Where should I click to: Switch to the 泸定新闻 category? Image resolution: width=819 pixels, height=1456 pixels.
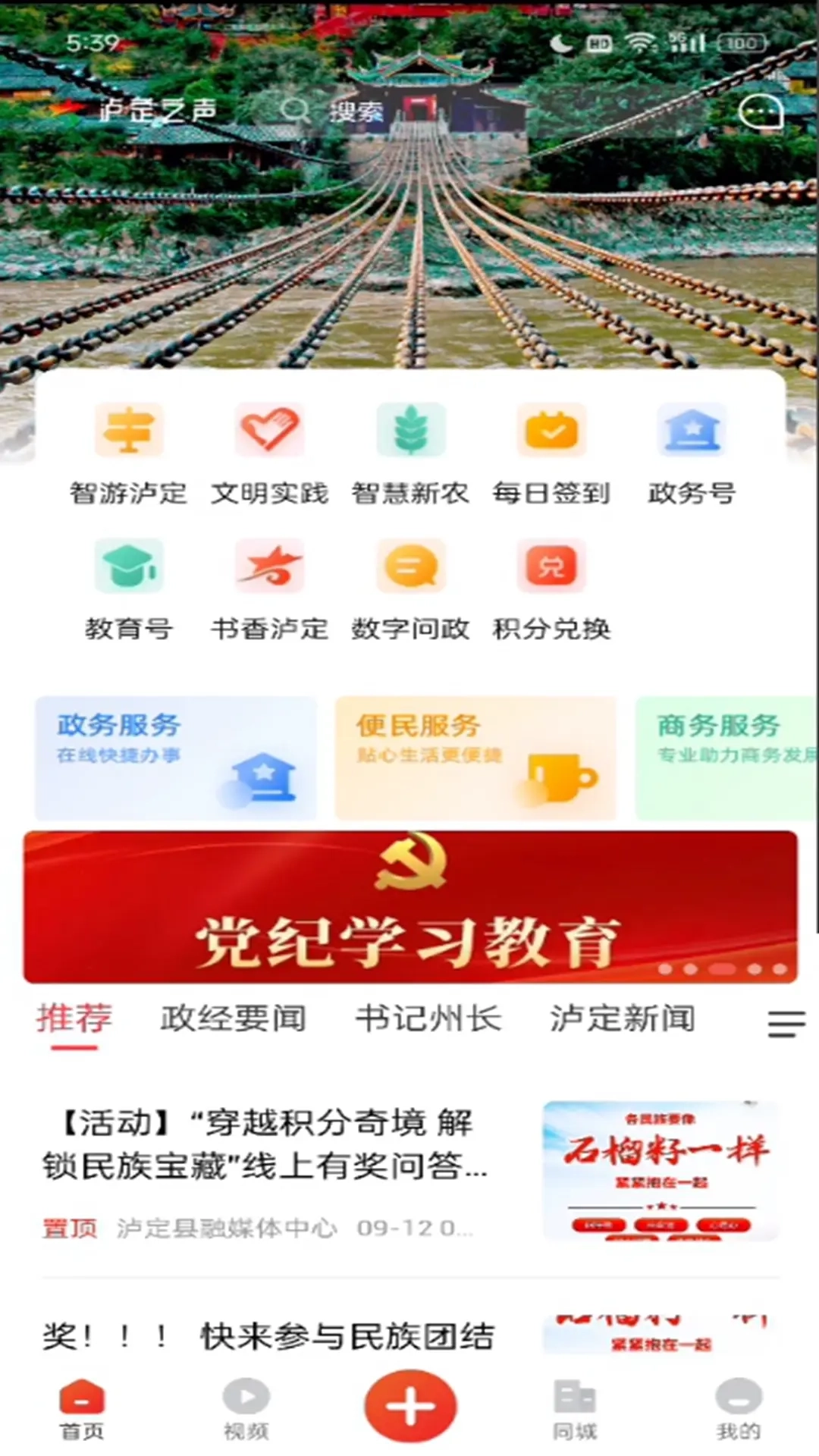coord(623,1020)
